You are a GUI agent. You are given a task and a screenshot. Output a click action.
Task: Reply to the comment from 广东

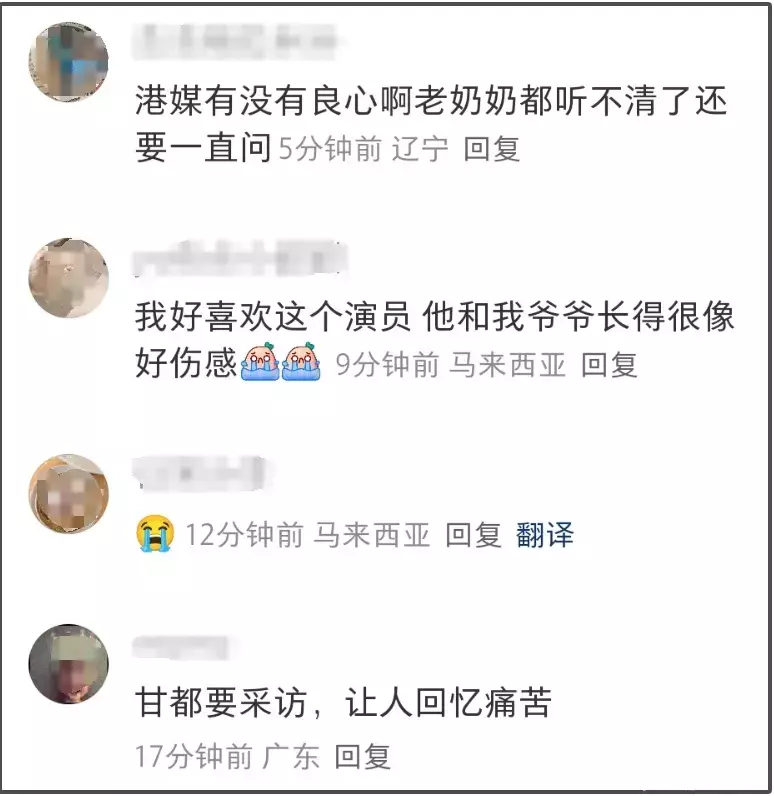(362, 757)
